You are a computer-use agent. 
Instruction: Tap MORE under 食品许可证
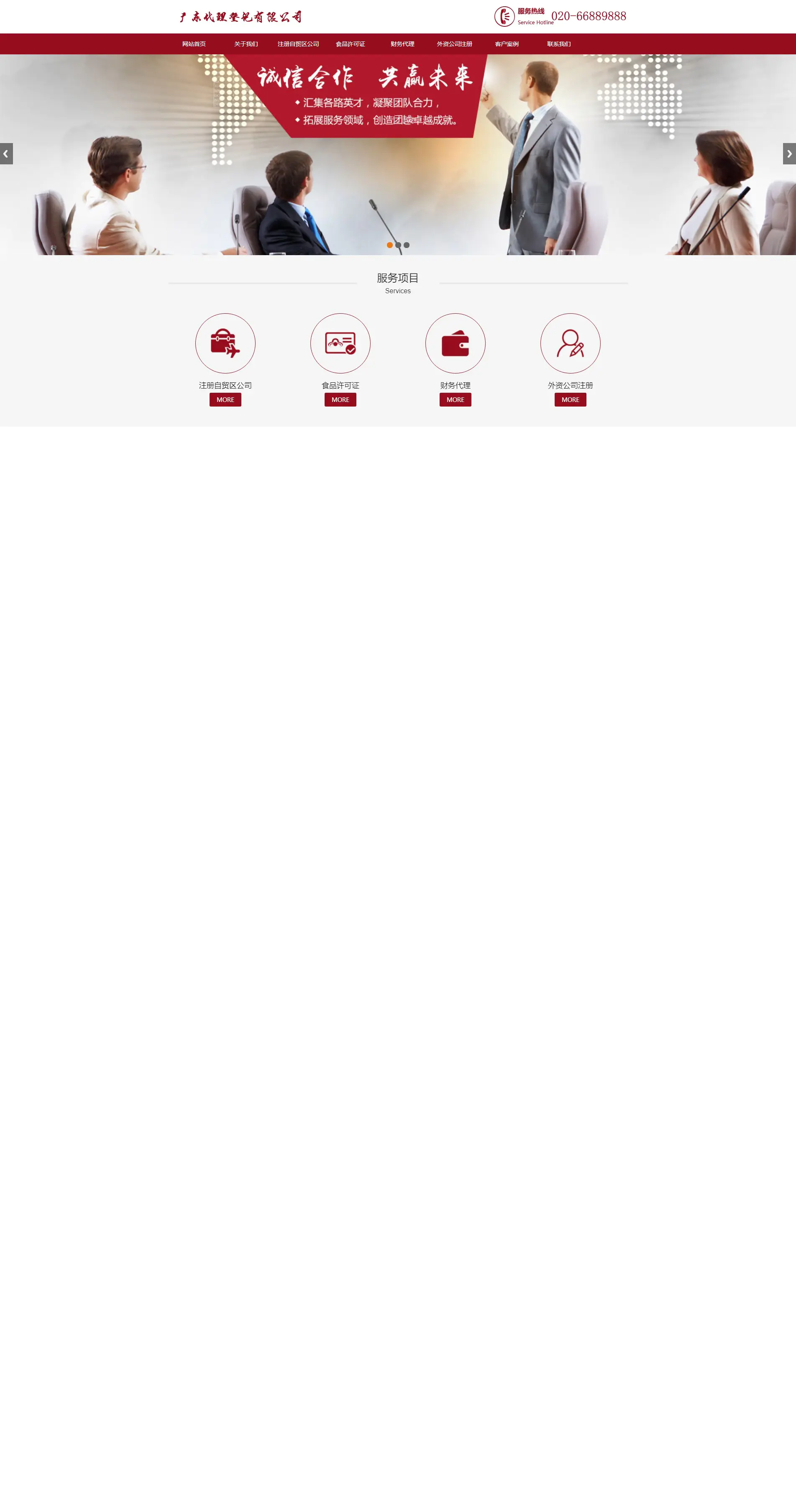coord(340,400)
